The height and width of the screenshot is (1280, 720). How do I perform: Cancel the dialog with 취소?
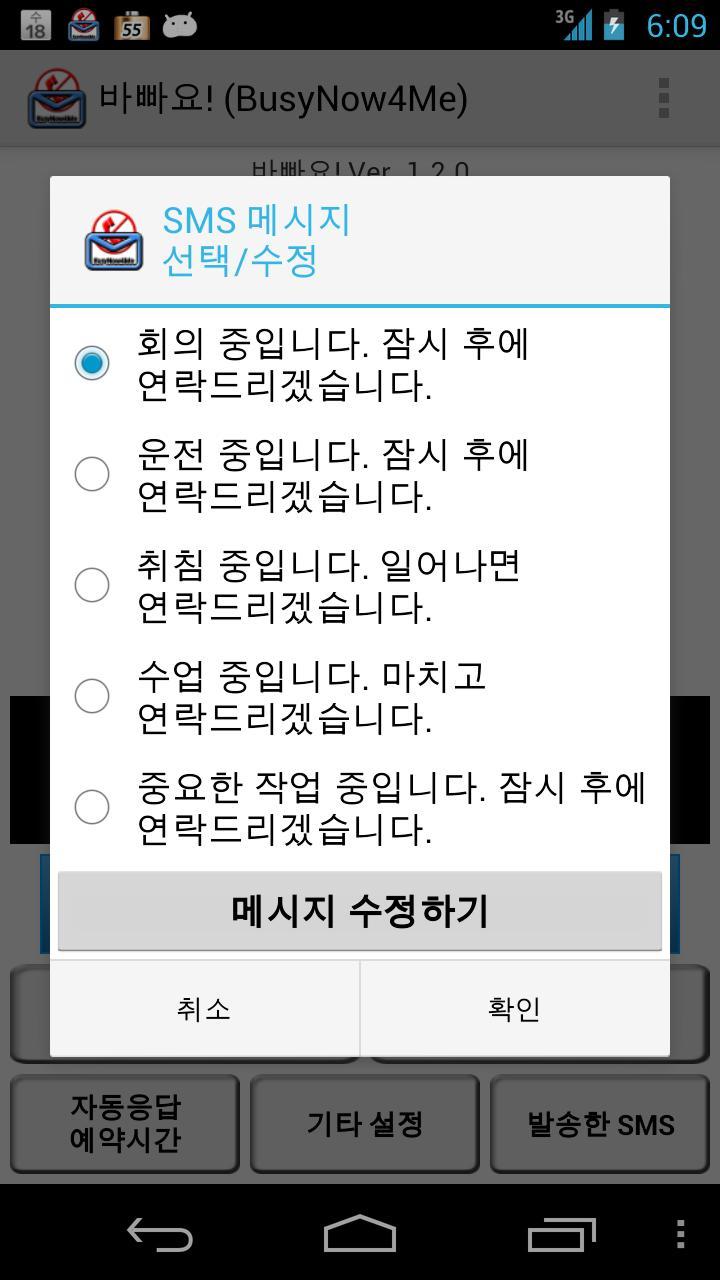[x=204, y=1009]
